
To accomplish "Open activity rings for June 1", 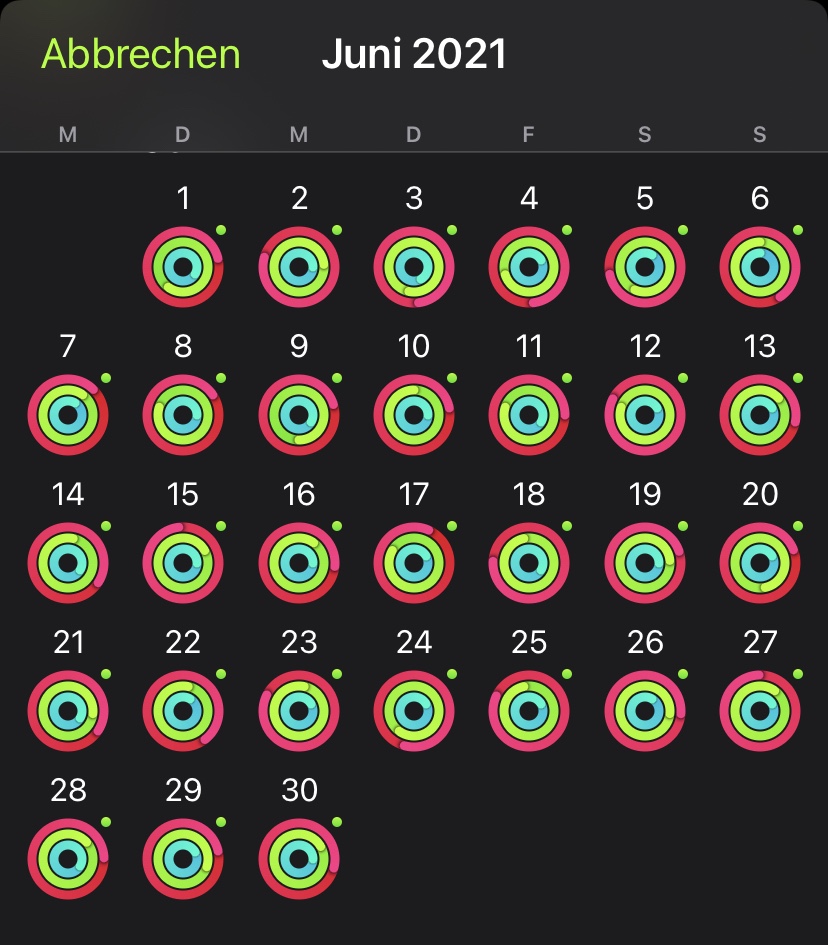I will pos(183,267).
